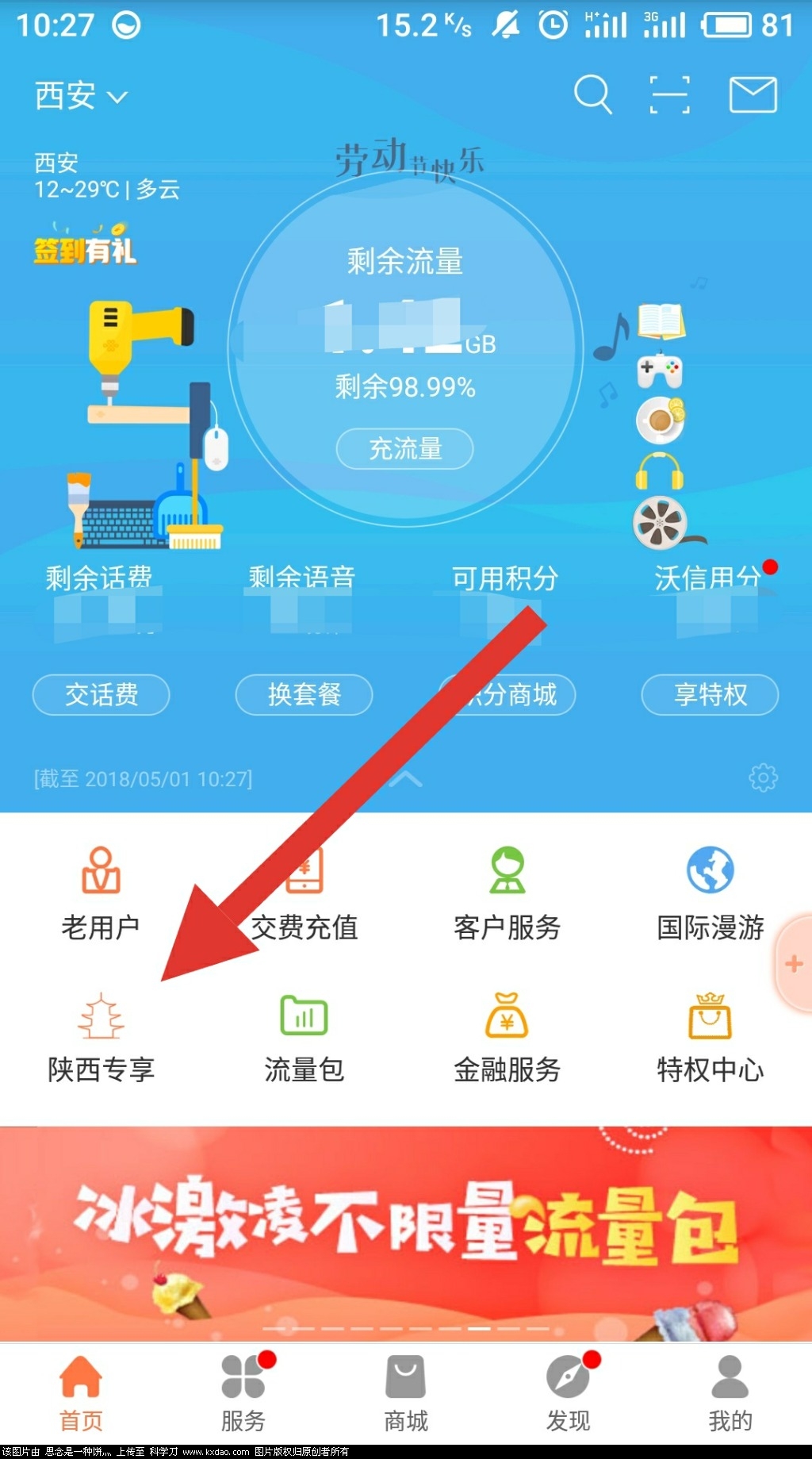Tap the 换套餐 button
This screenshot has height=1459, width=812.
tap(304, 695)
